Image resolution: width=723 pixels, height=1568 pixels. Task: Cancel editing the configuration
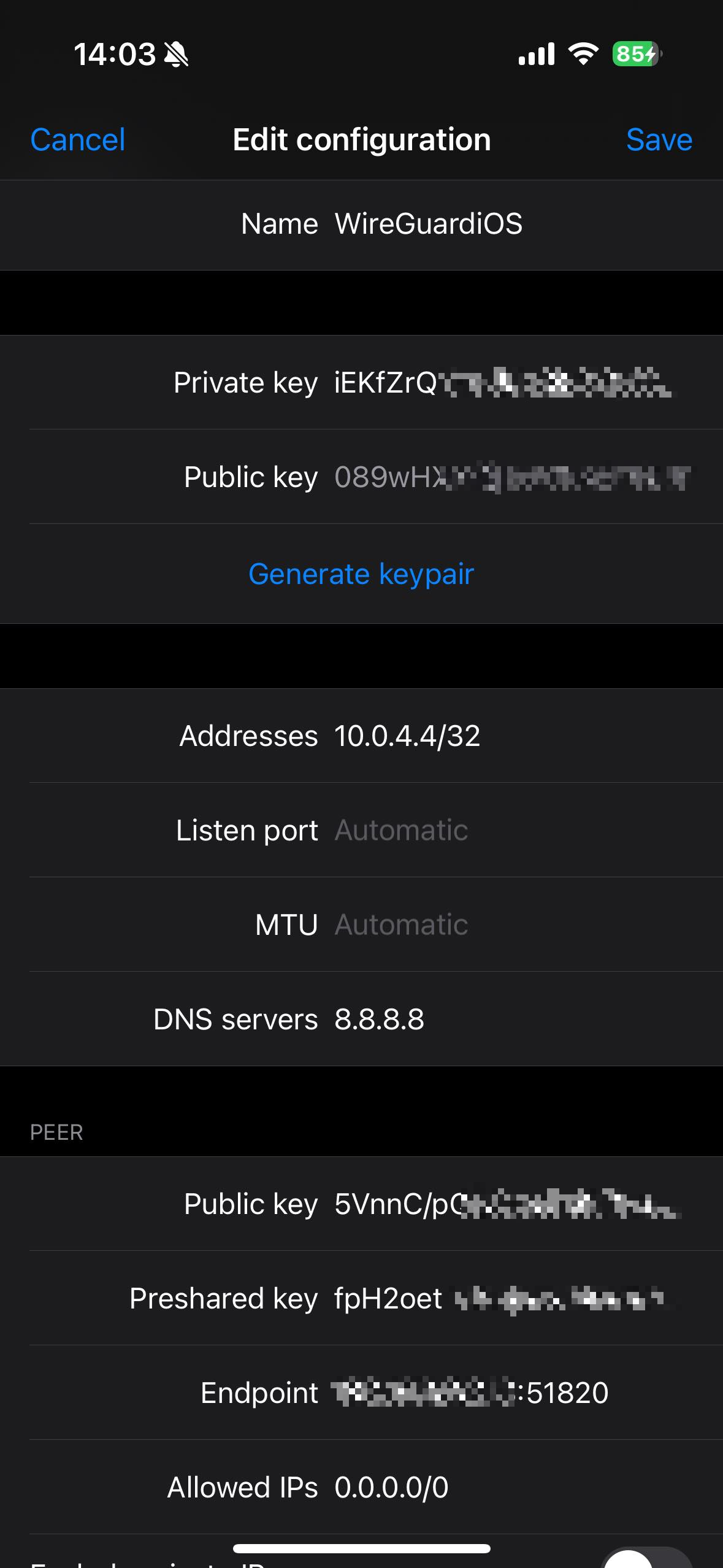point(78,140)
